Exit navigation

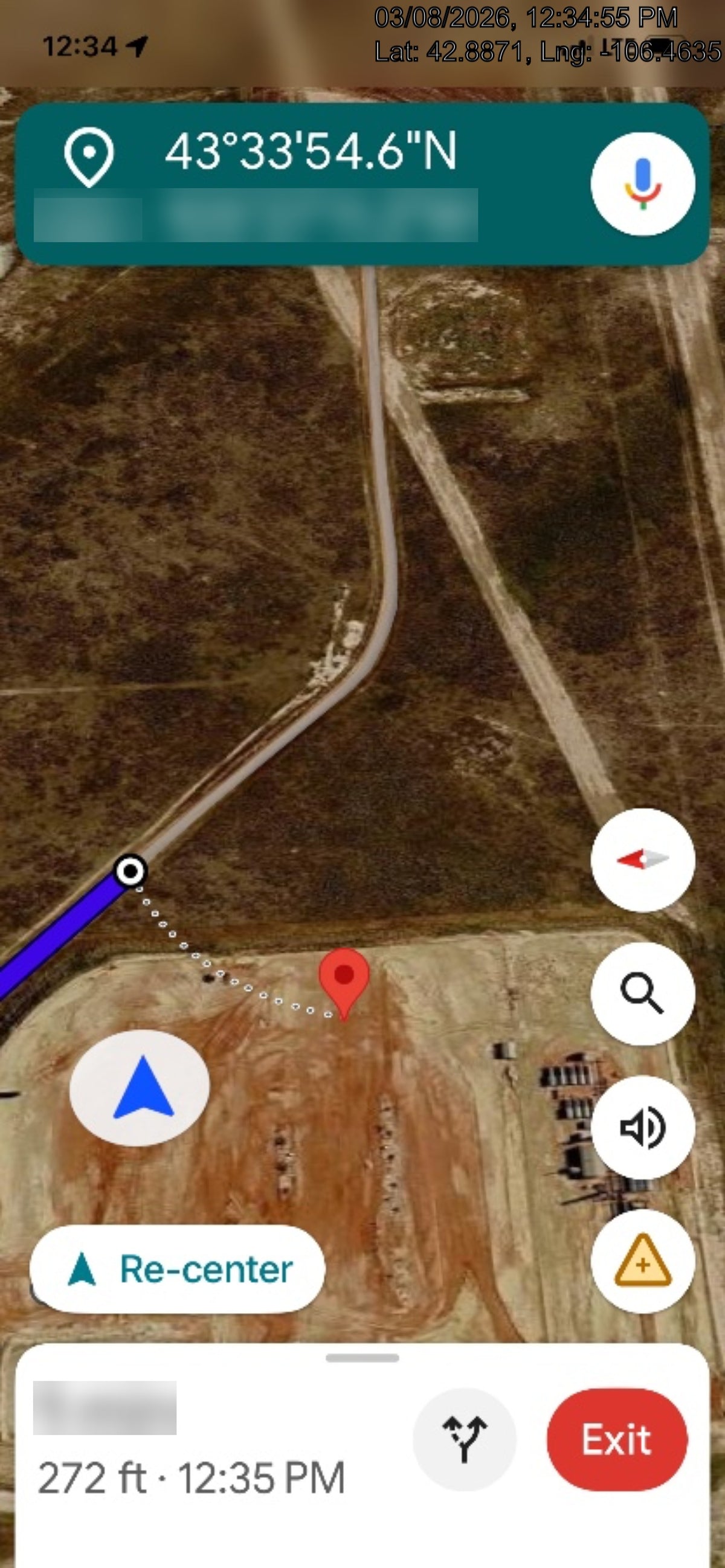point(617,1439)
